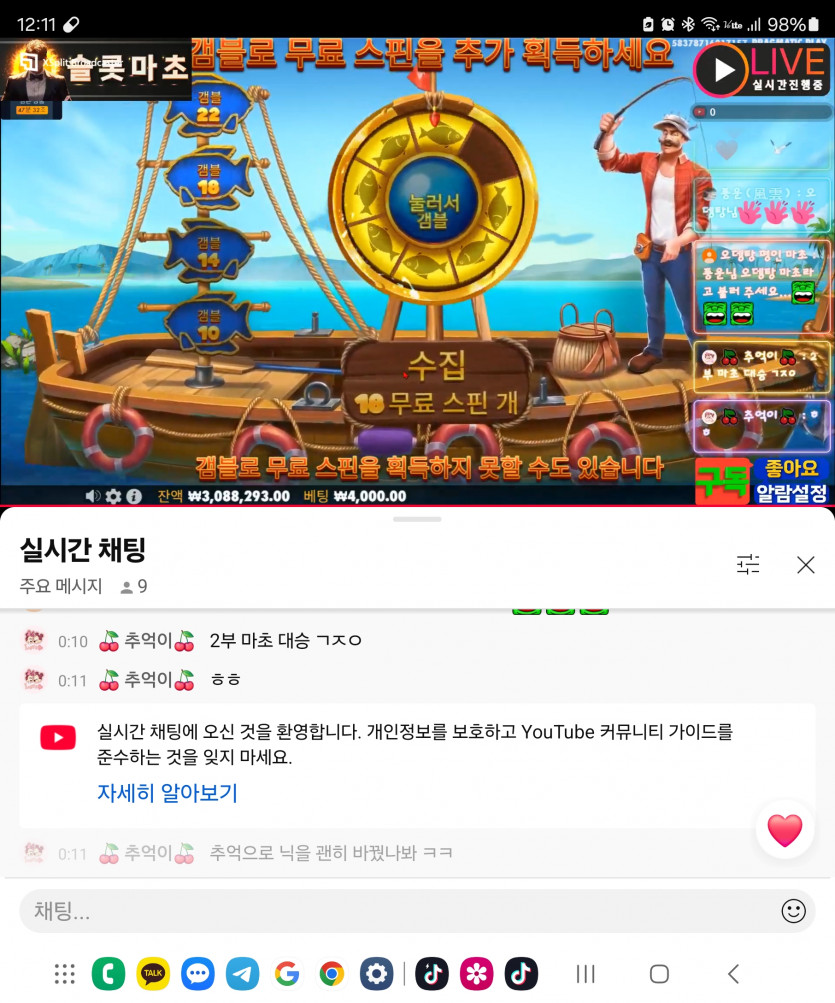Close the live chat panel

coord(806,565)
